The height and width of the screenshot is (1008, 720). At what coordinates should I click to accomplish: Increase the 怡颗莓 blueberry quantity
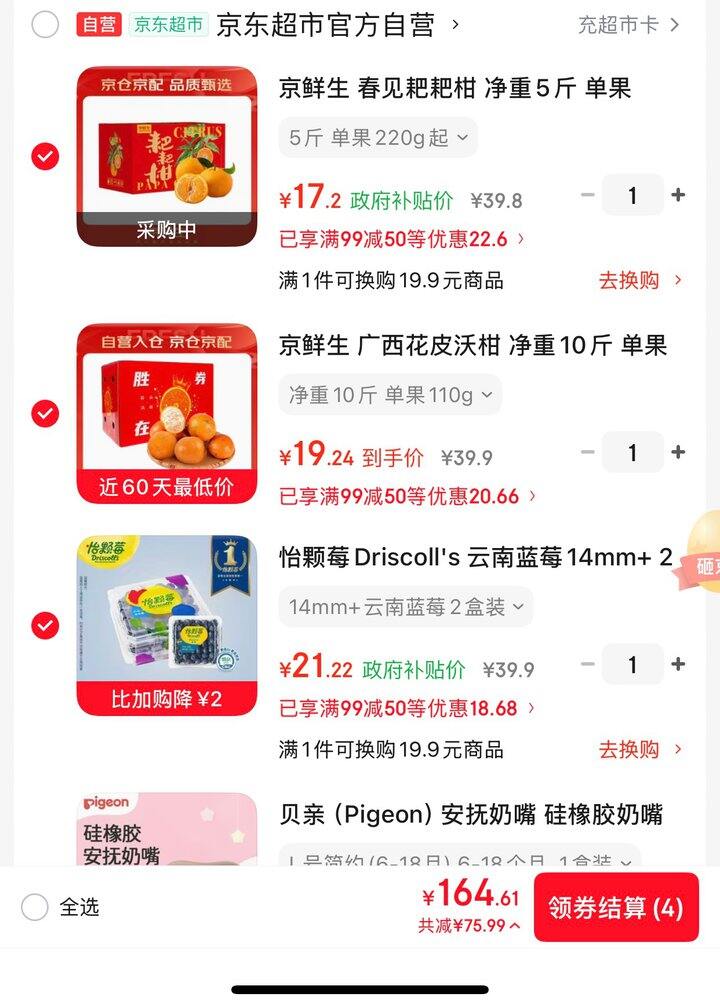(x=678, y=664)
